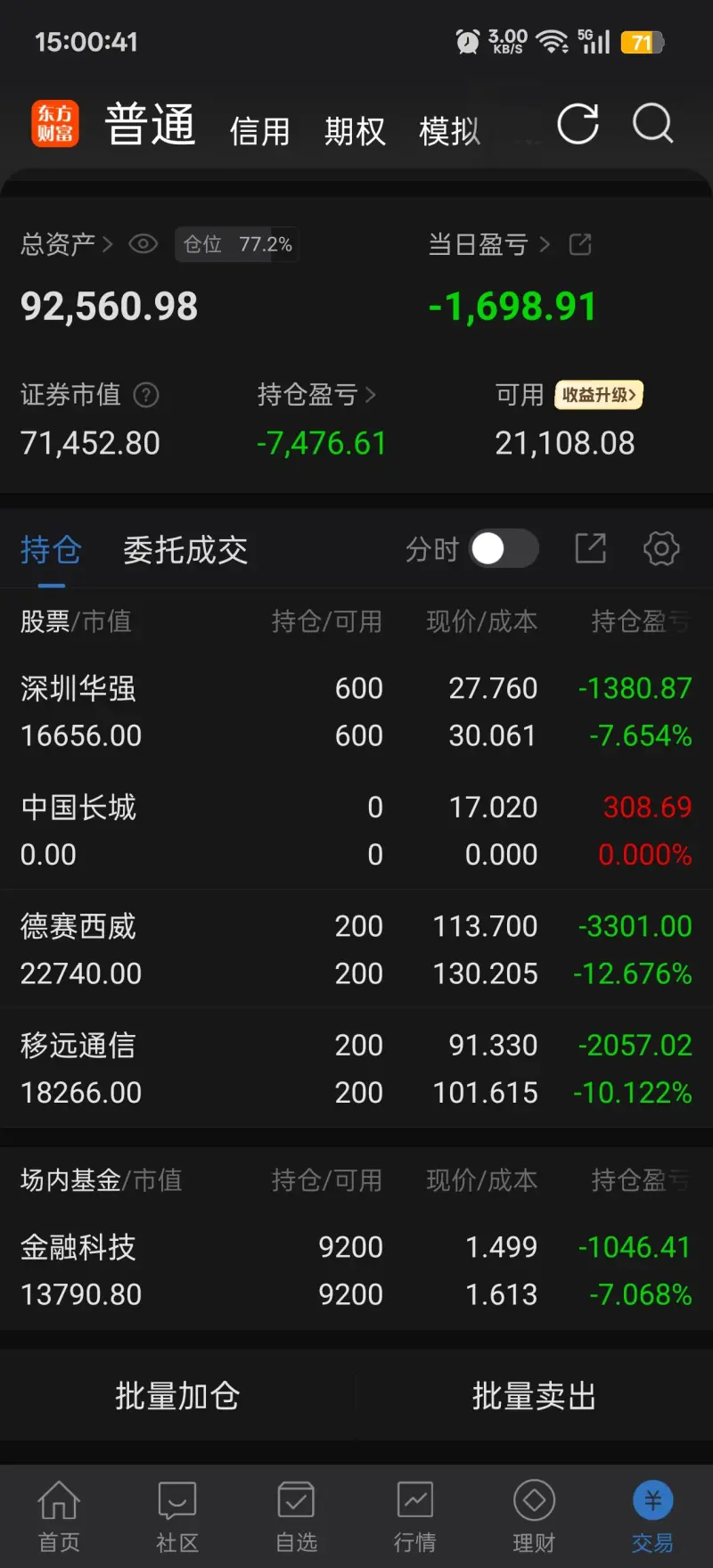Open 当日盈亏 details
The image size is (713, 1568).
tap(488, 244)
